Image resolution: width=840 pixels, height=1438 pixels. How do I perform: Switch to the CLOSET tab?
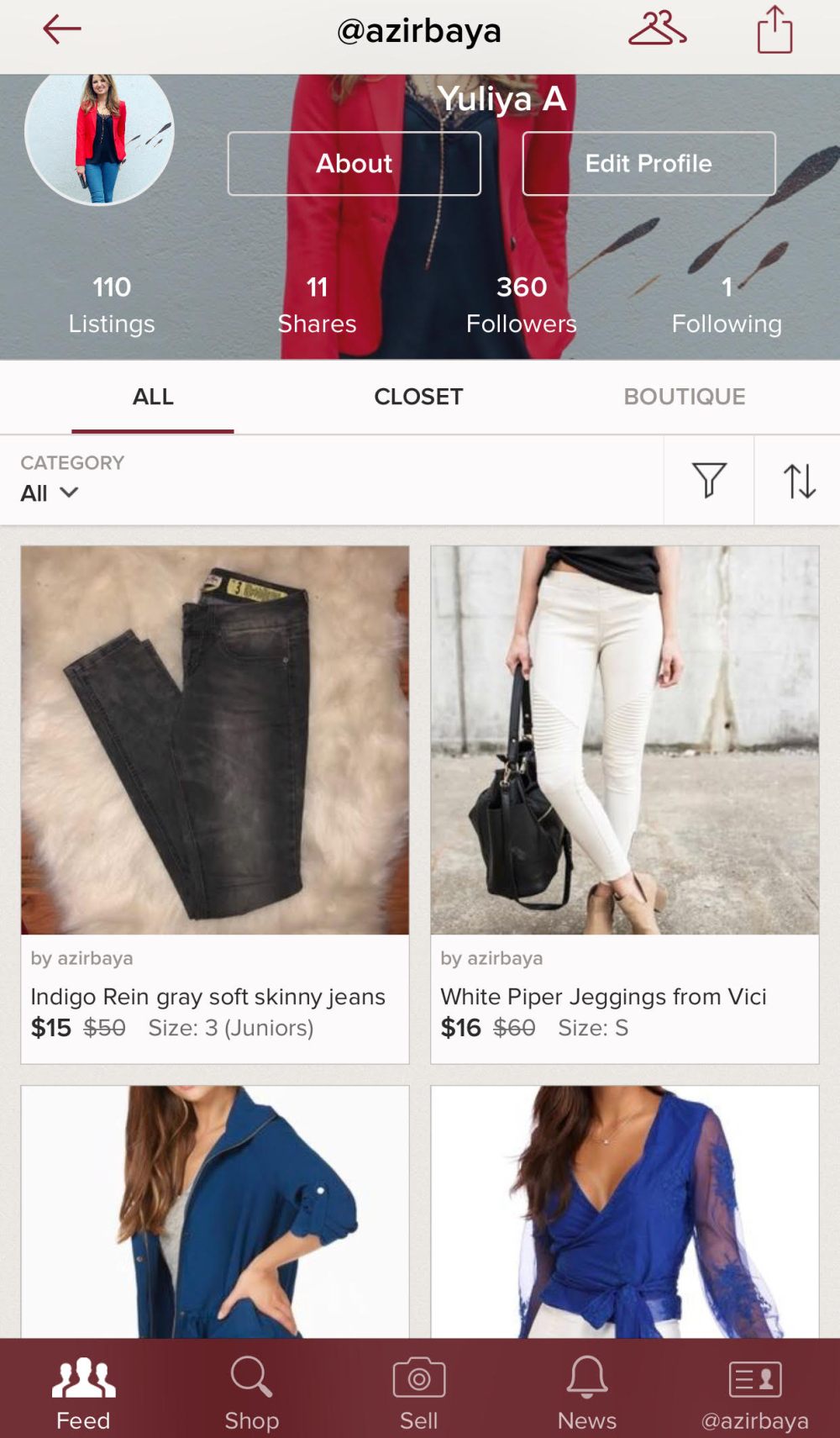pos(417,396)
